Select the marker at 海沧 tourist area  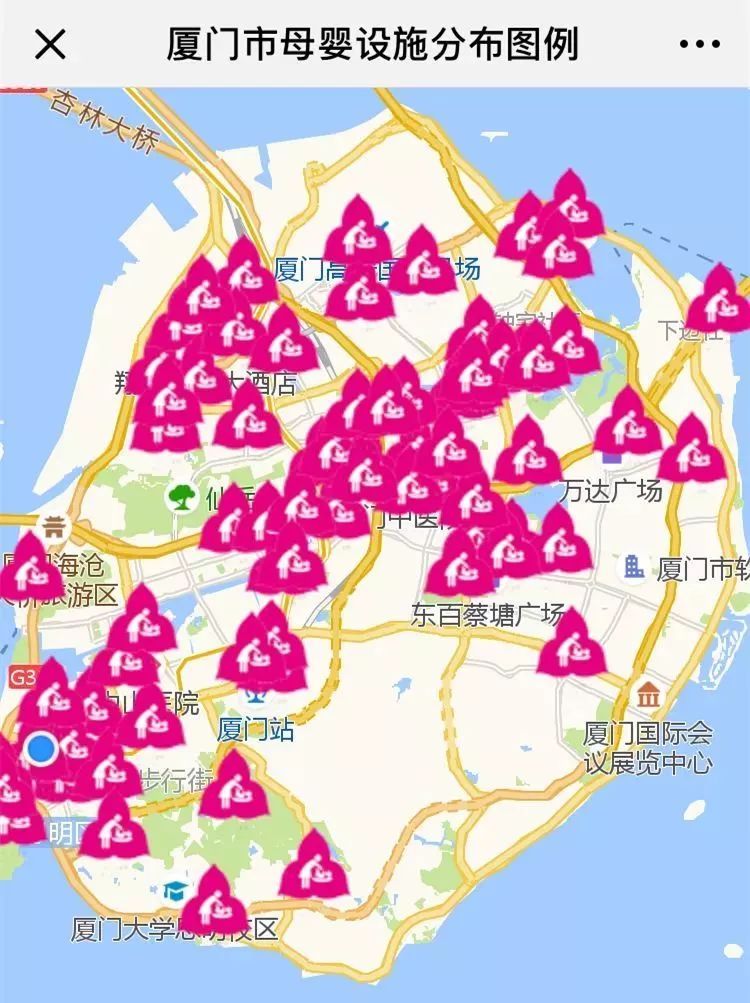(30, 568)
